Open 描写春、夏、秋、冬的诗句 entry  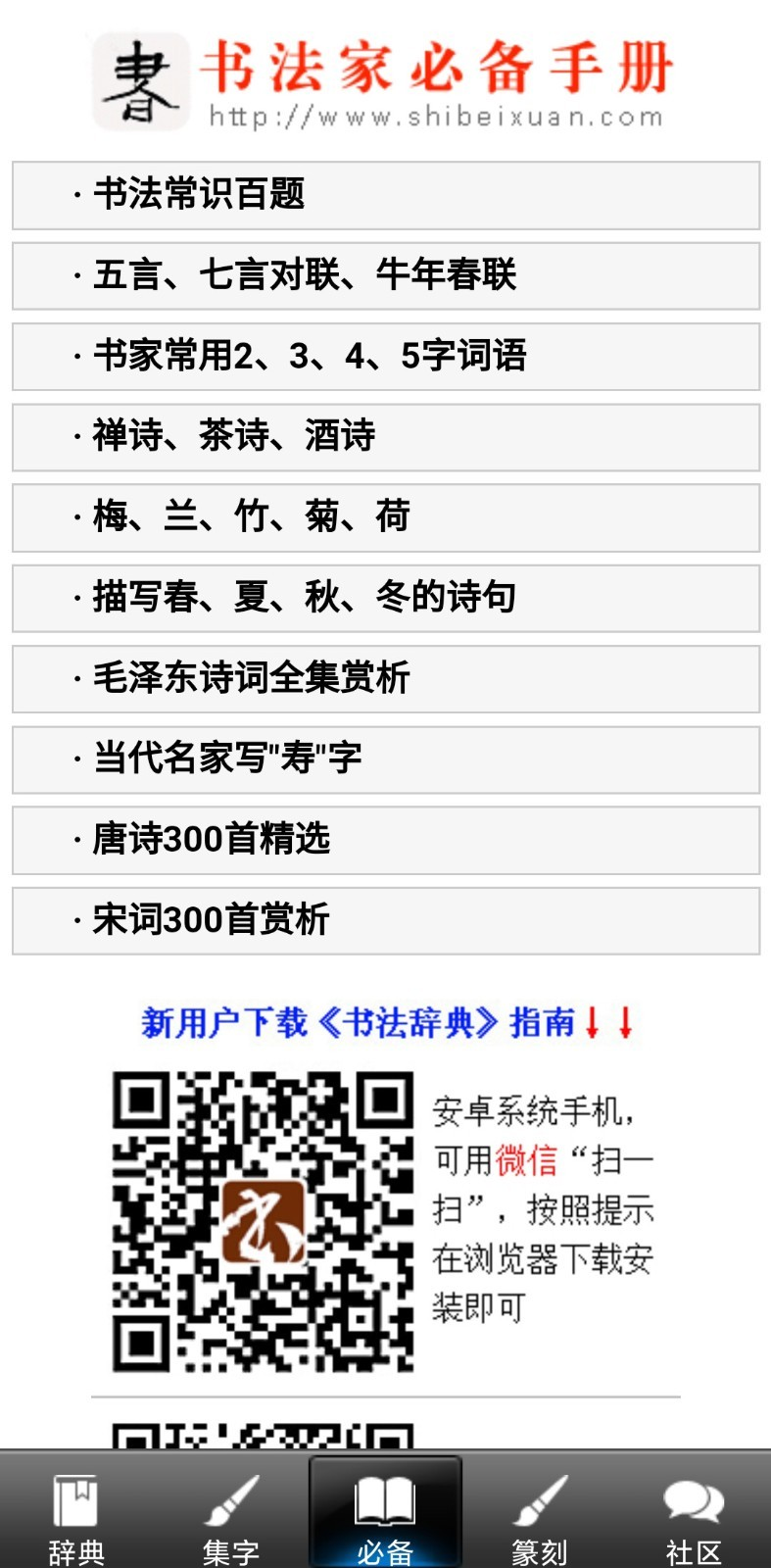pos(385,599)
